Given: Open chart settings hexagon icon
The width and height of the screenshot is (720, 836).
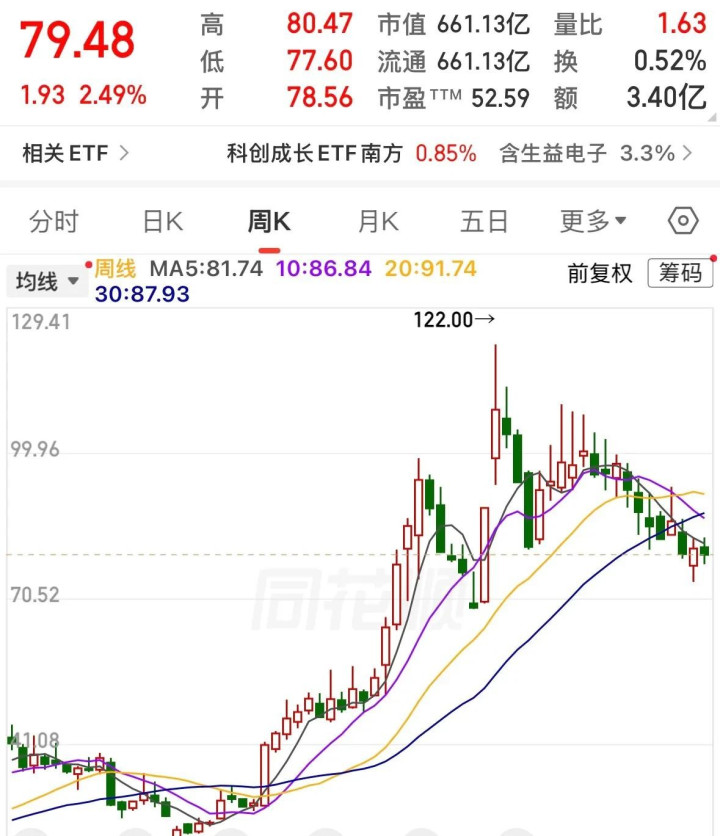Looking at the screenshot, I should pyautogui.click(x=683, y=221).
